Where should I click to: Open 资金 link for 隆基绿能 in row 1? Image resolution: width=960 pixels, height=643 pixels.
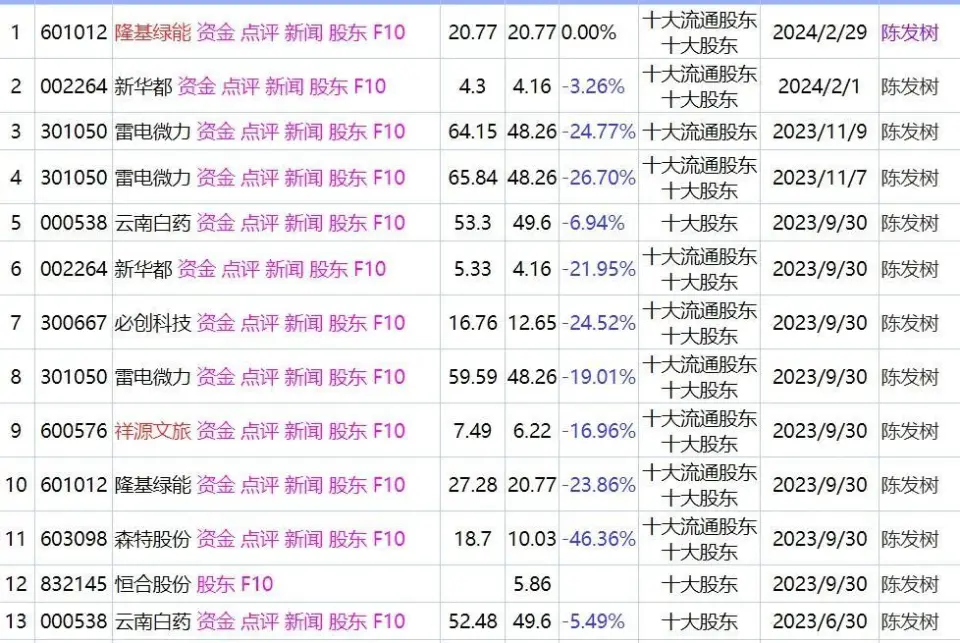tap(215, 32)
